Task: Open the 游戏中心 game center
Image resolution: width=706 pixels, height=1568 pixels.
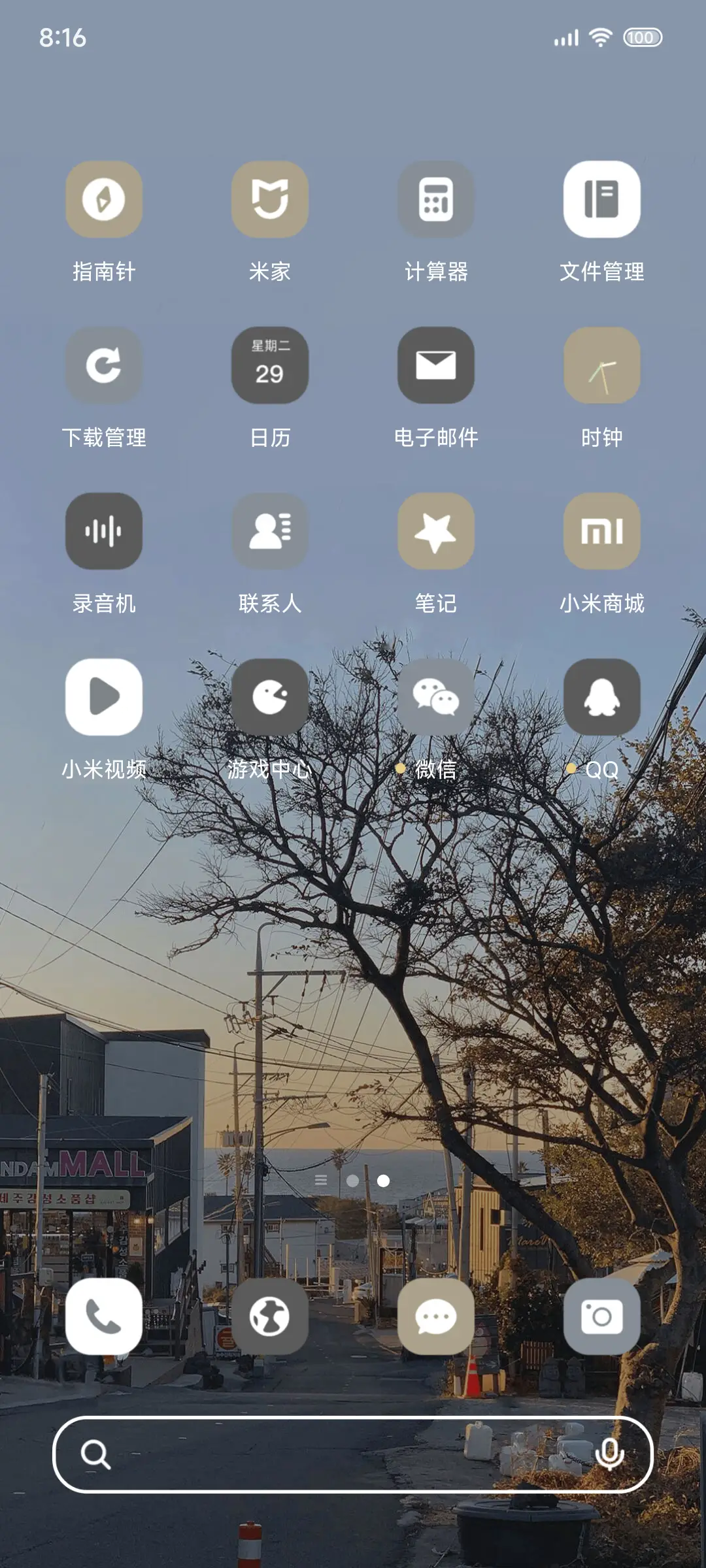Action: 270,696
